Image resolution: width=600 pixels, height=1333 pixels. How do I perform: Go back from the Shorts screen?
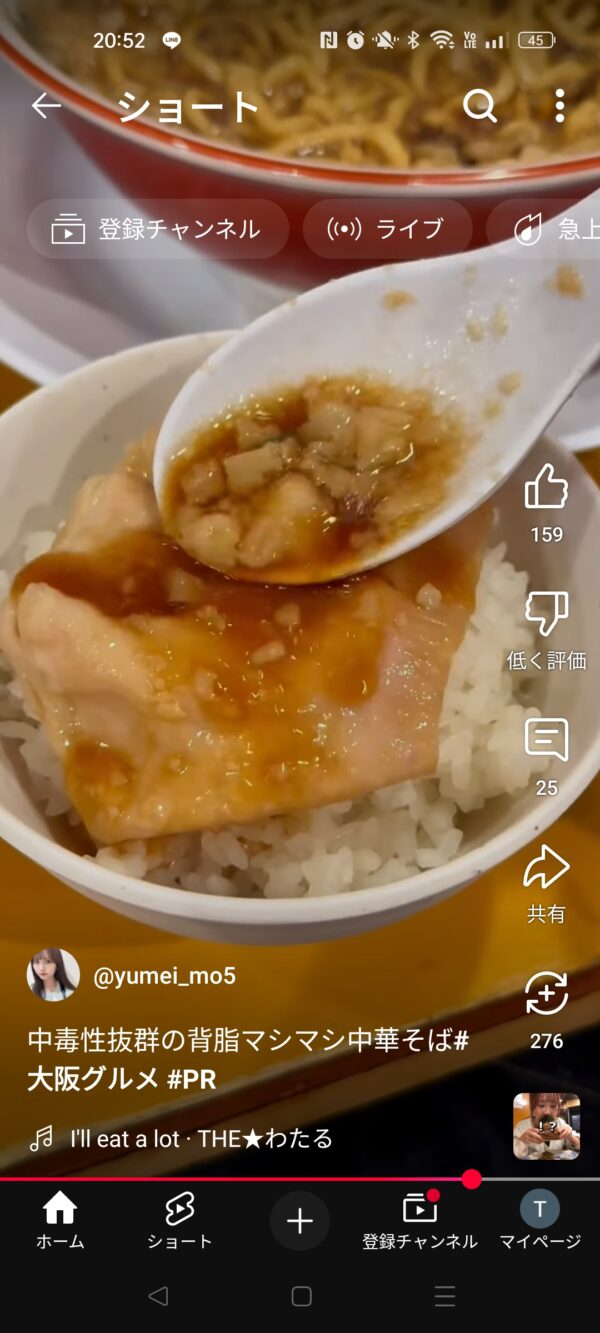[46, 105]
